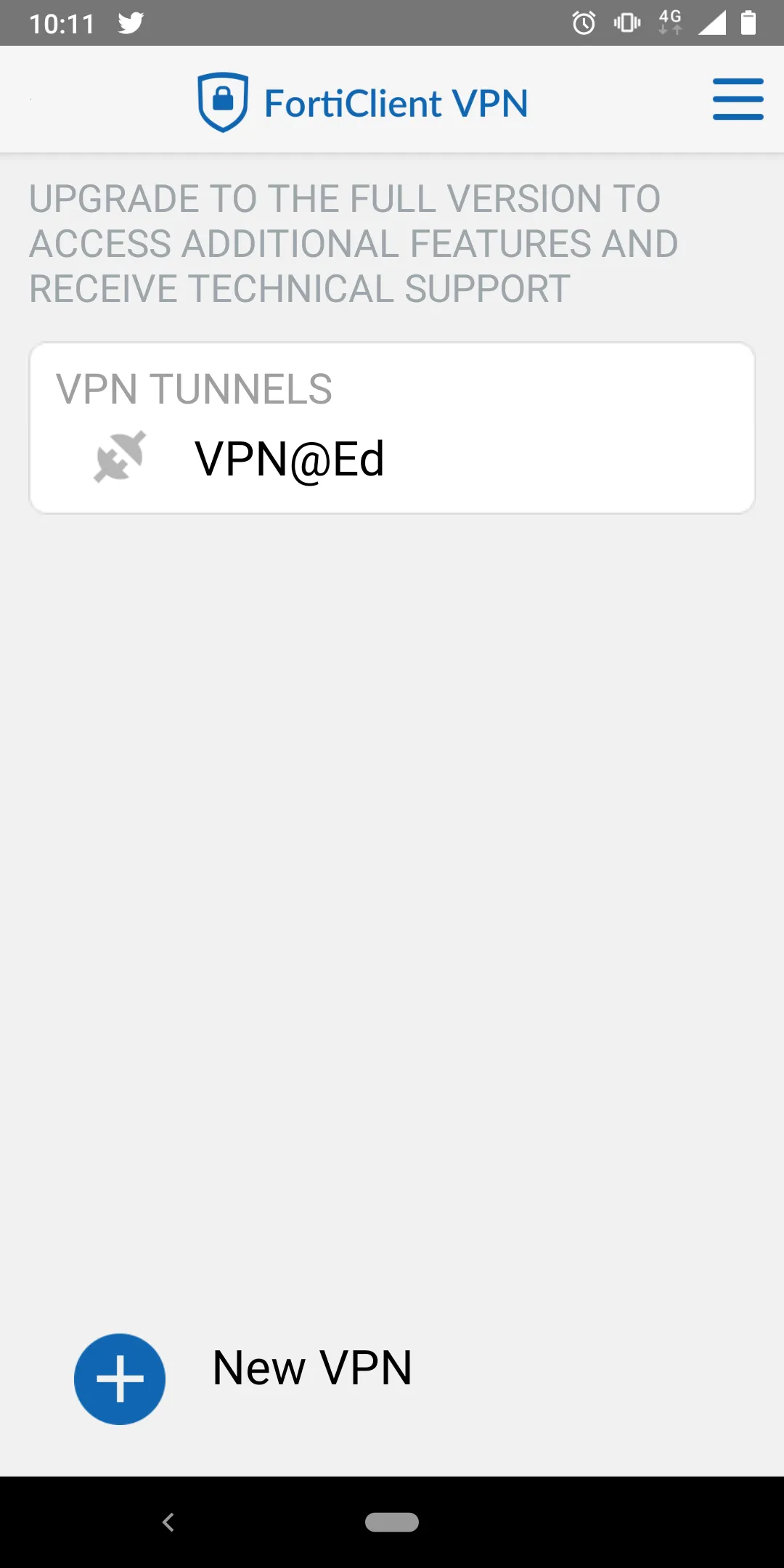Tap the back navigation arrow
This screenshot has height=1568, width=784.
(168, 1522)
